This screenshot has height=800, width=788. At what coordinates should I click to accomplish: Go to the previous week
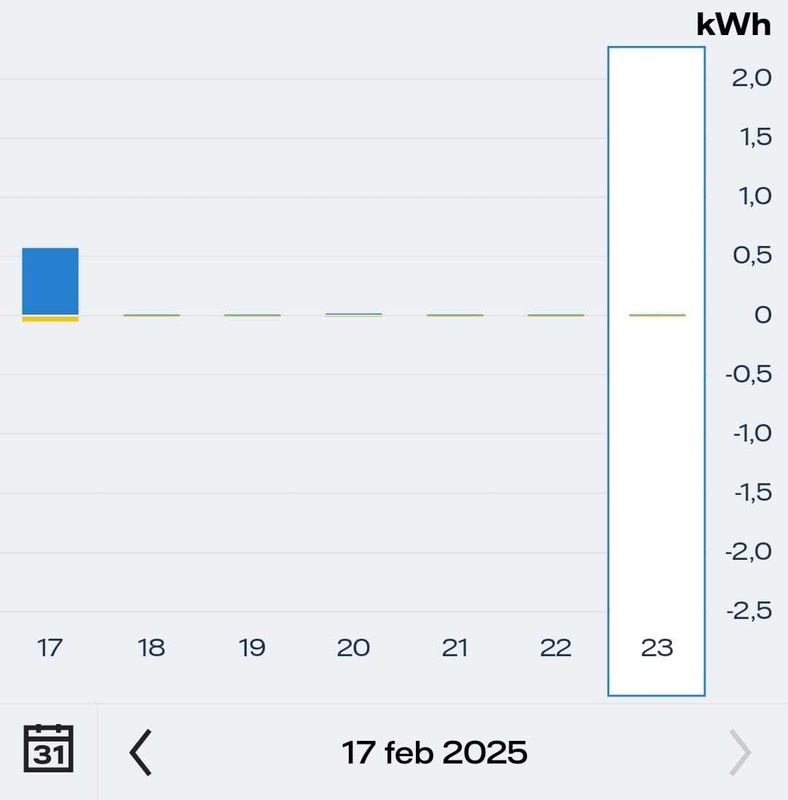tap(142, 752)
